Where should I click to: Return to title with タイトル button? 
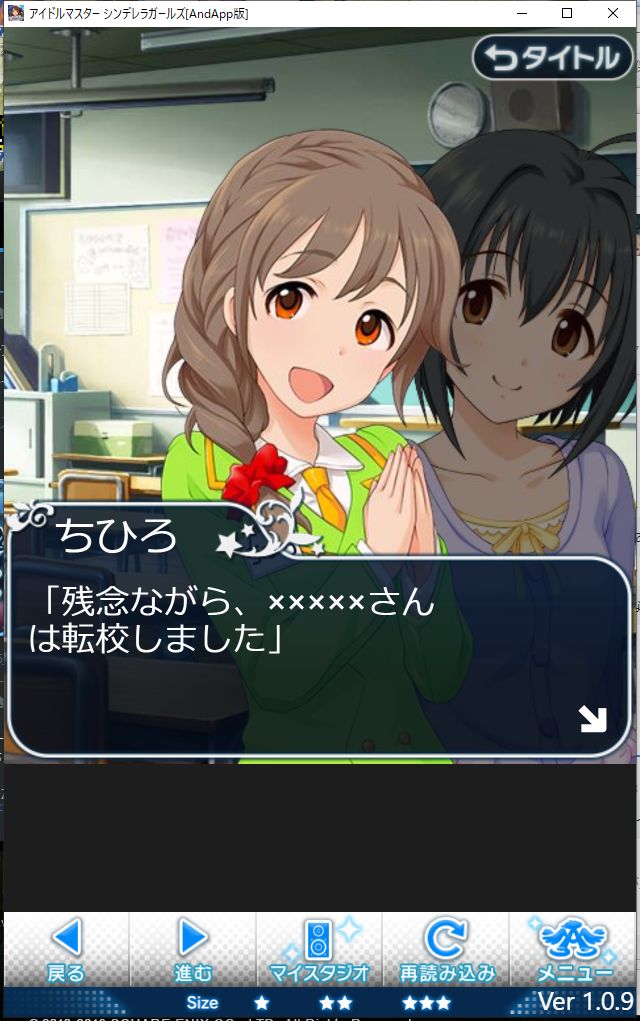pos(553,59)
